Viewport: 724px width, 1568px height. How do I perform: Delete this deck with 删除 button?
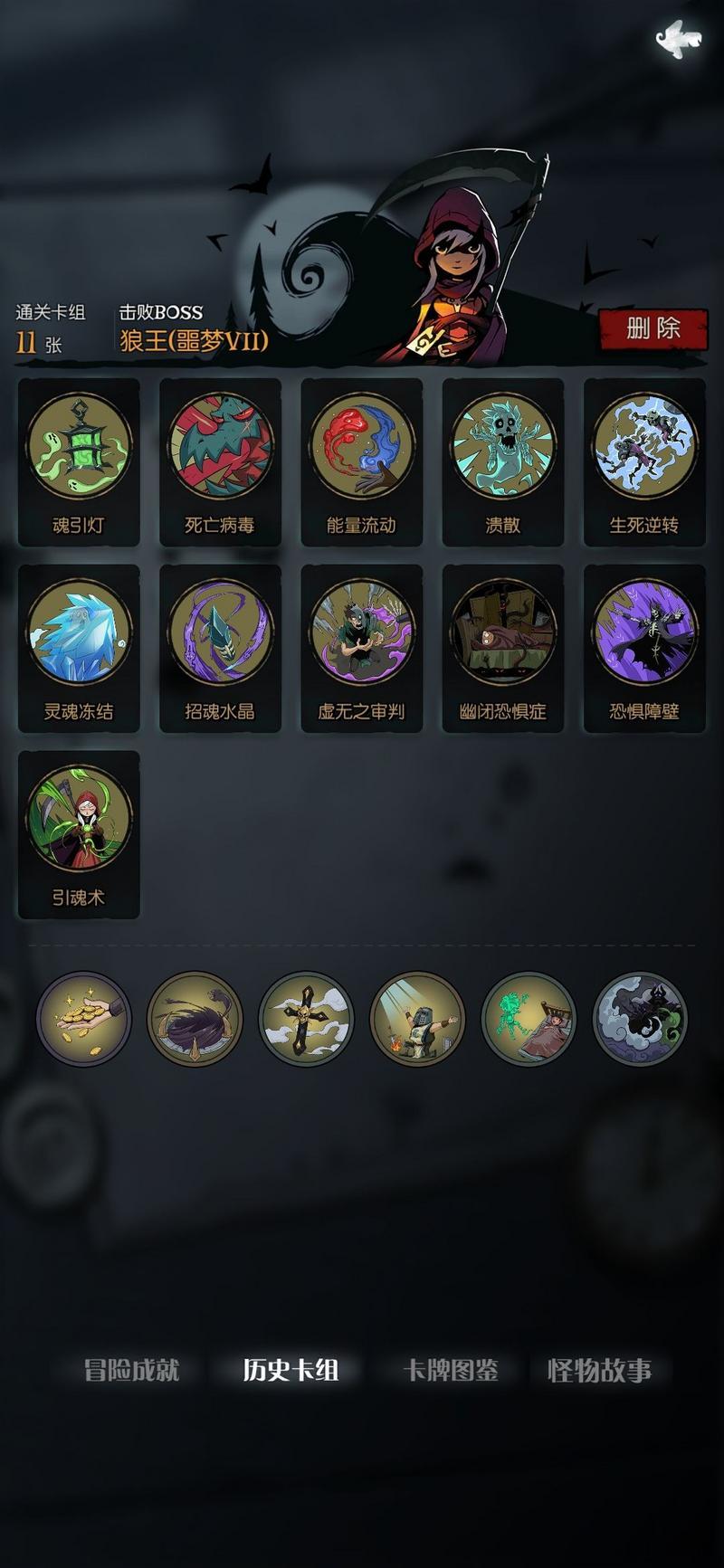pyautogui.click(x=653, y=328)
